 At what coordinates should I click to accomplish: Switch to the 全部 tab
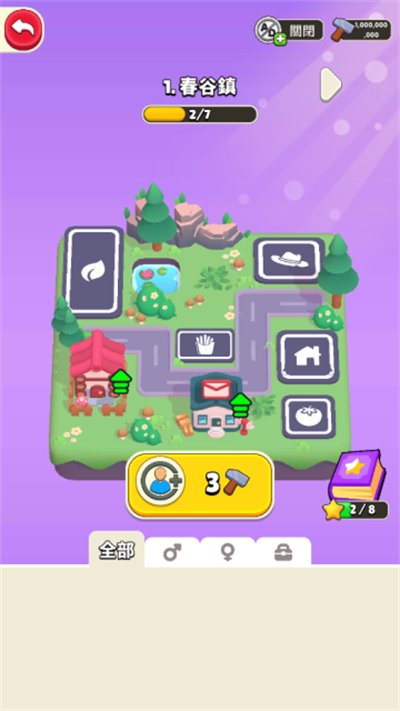tap(117, 550)
